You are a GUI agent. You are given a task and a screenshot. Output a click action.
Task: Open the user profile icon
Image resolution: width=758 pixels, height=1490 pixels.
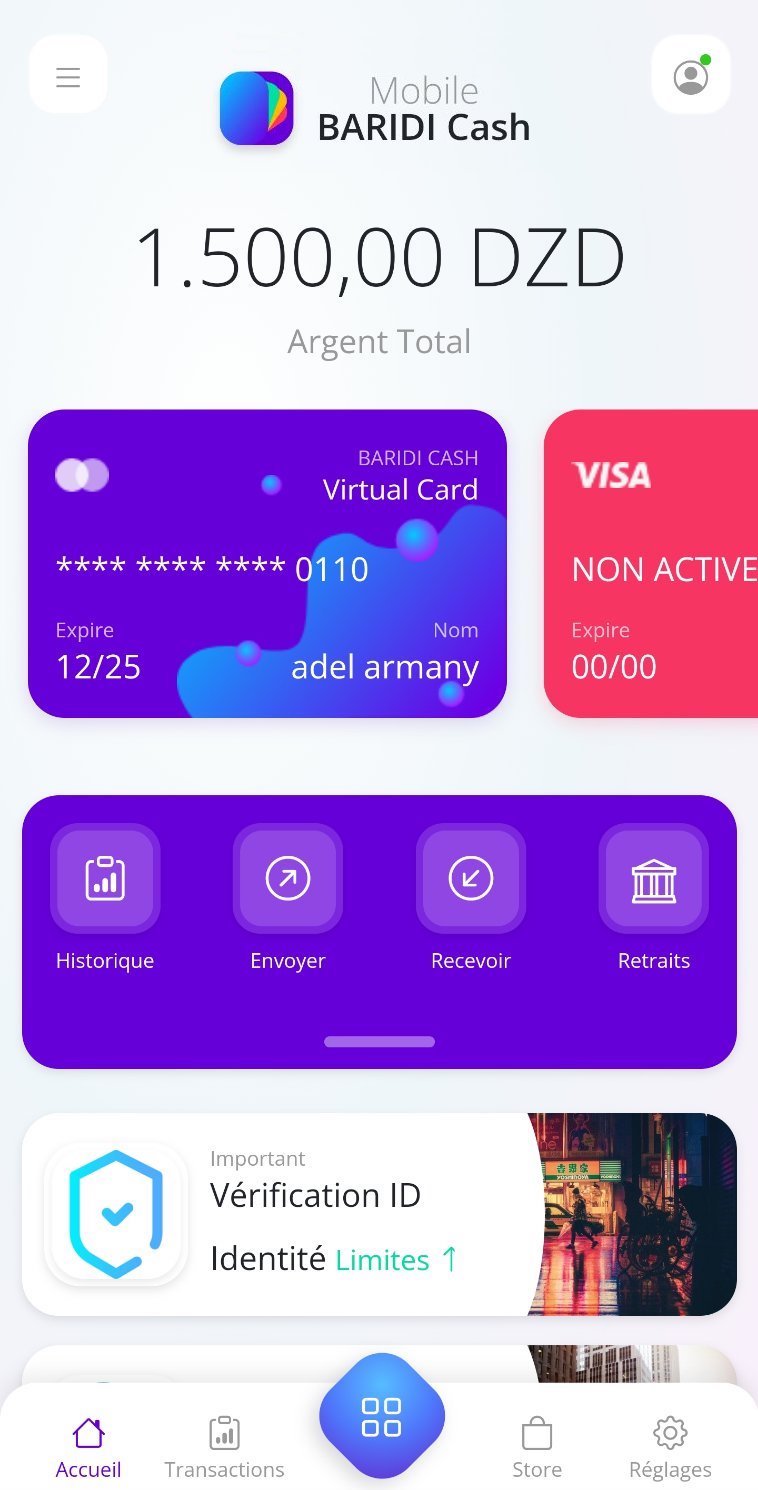pos(690,76)
